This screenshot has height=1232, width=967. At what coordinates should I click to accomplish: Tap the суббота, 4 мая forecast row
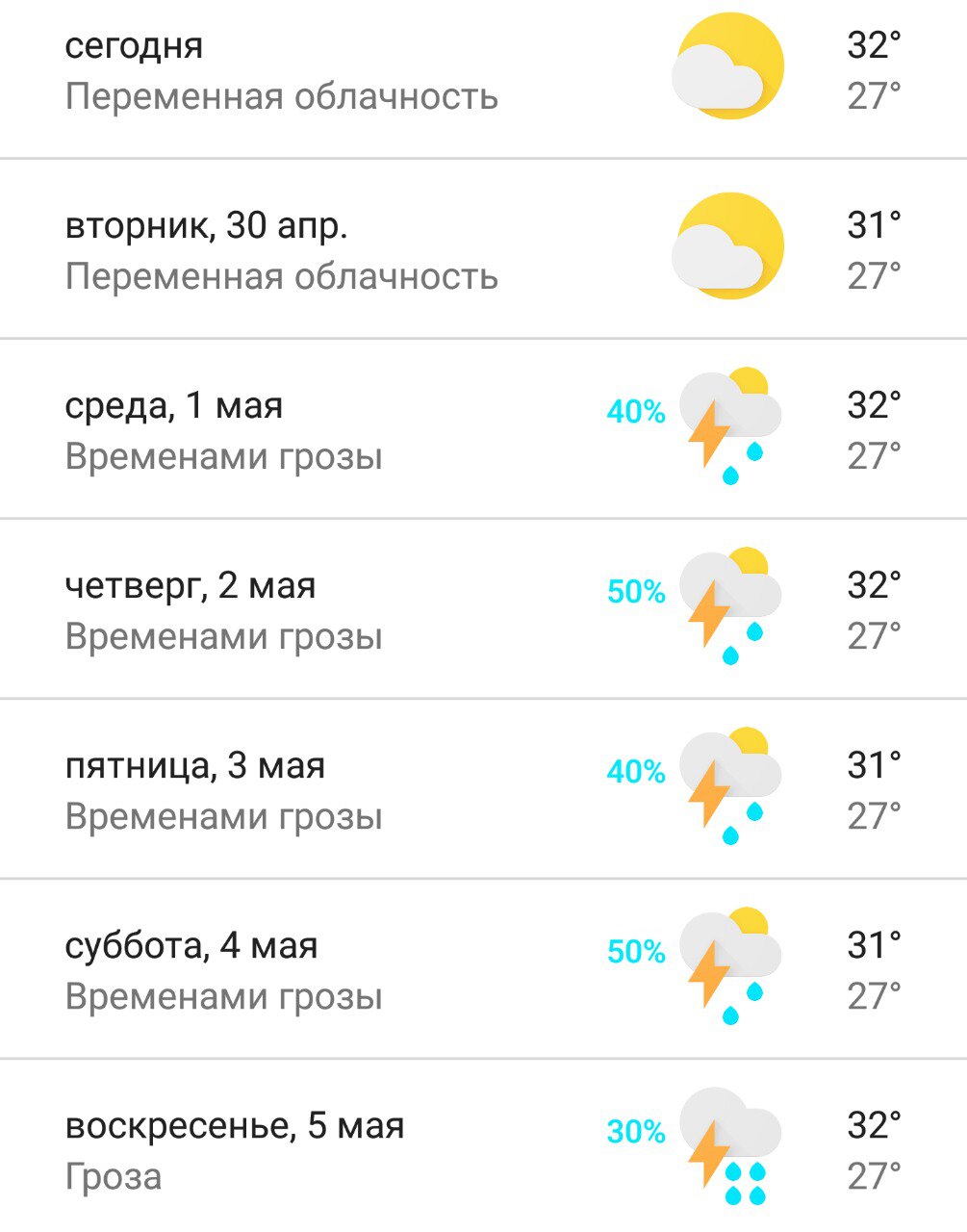pyautogui.click(x=481, y=970)
